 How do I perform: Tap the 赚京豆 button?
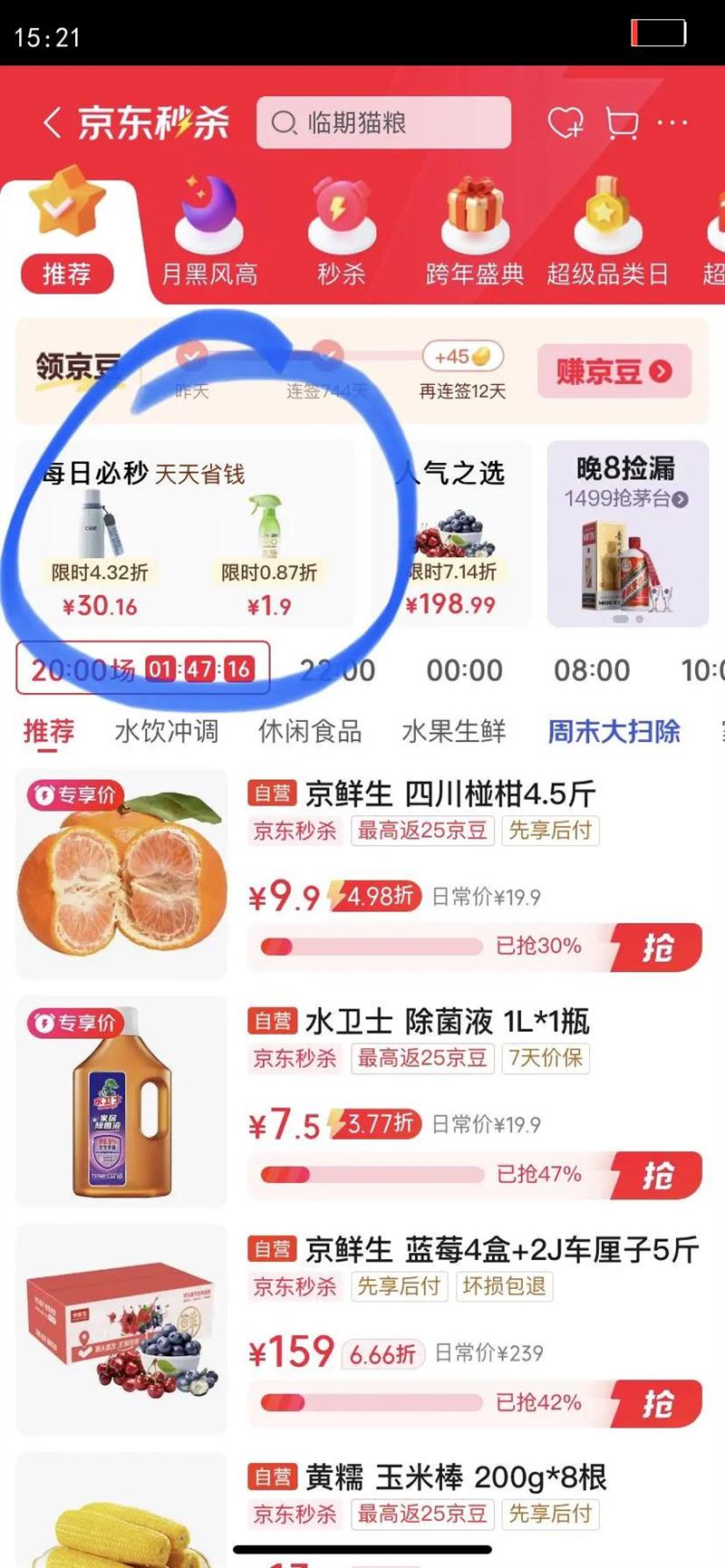pos(614,372)
